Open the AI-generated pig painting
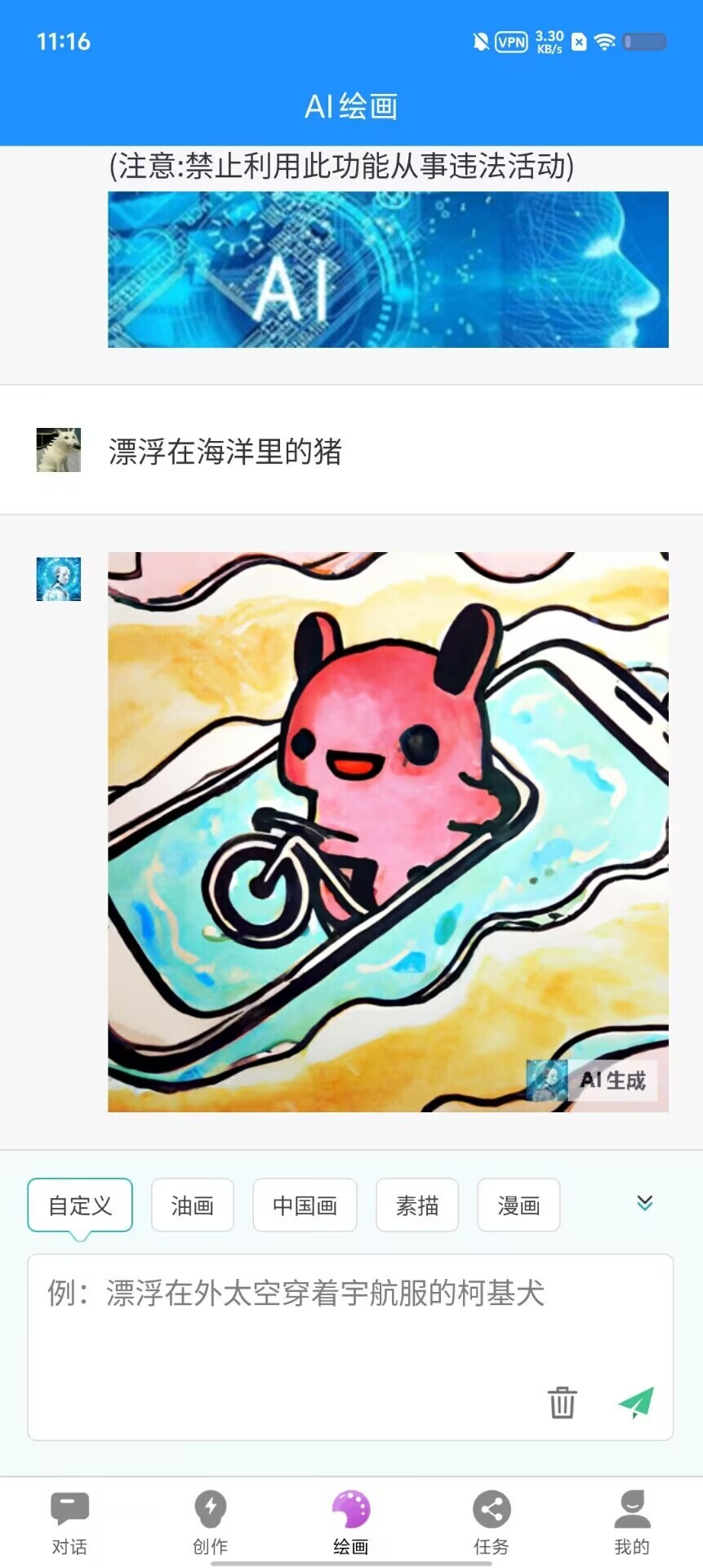703x1568 pixels. click(x=388, y=831)
